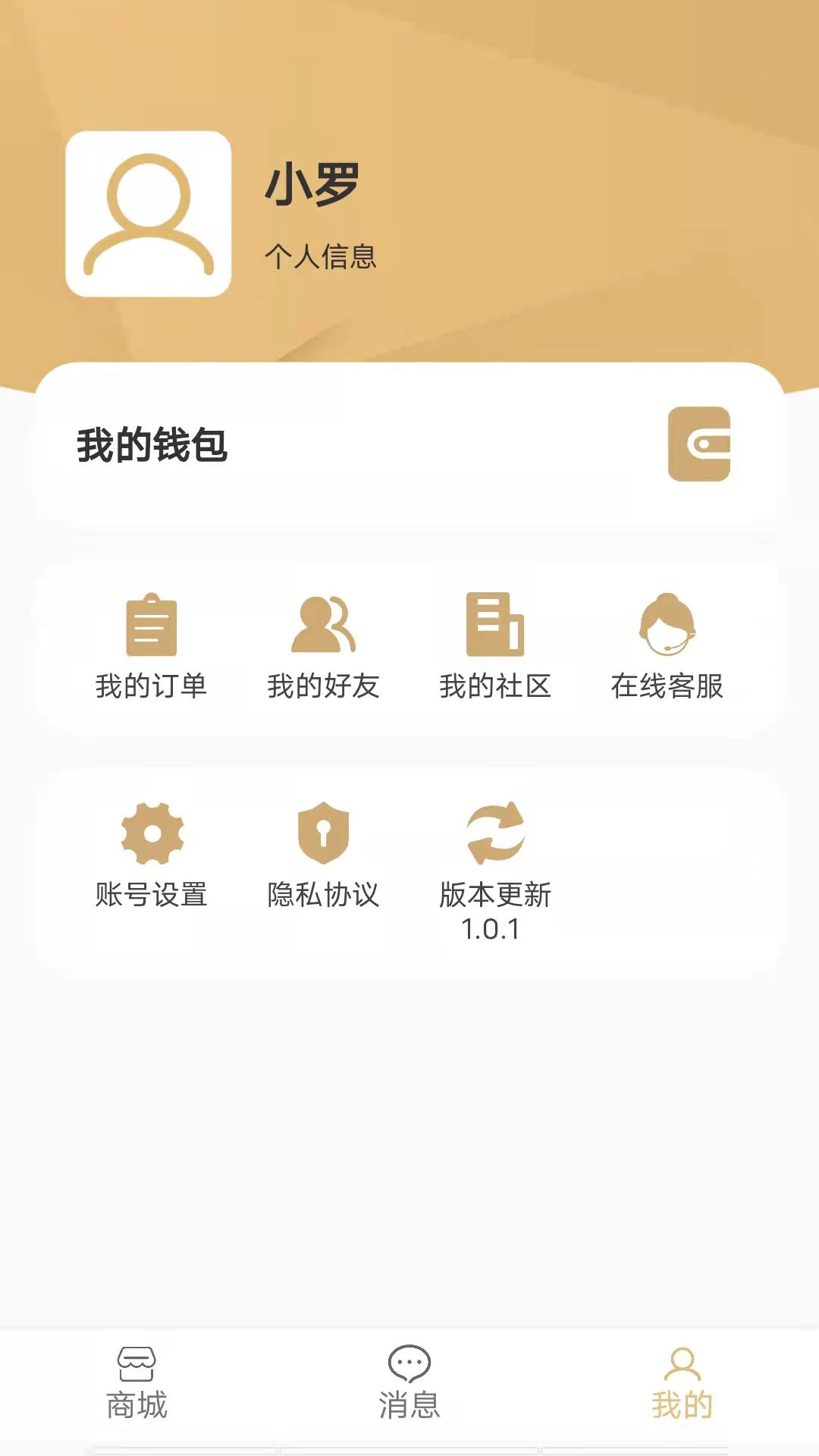View 我的好友 friends list
819x1456 pixels.
[323, 647]
